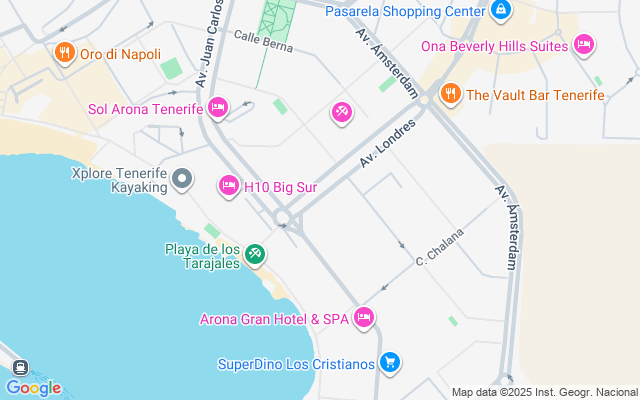Select the Sol Arona Tenerife hotel pin
The image size is (640, 400).
pyautogui.click(x=218, y=108)
